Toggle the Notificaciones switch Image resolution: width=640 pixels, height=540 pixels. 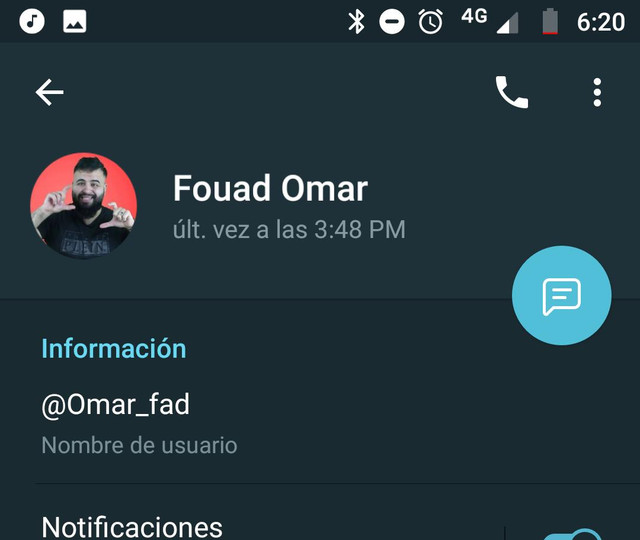572,533
